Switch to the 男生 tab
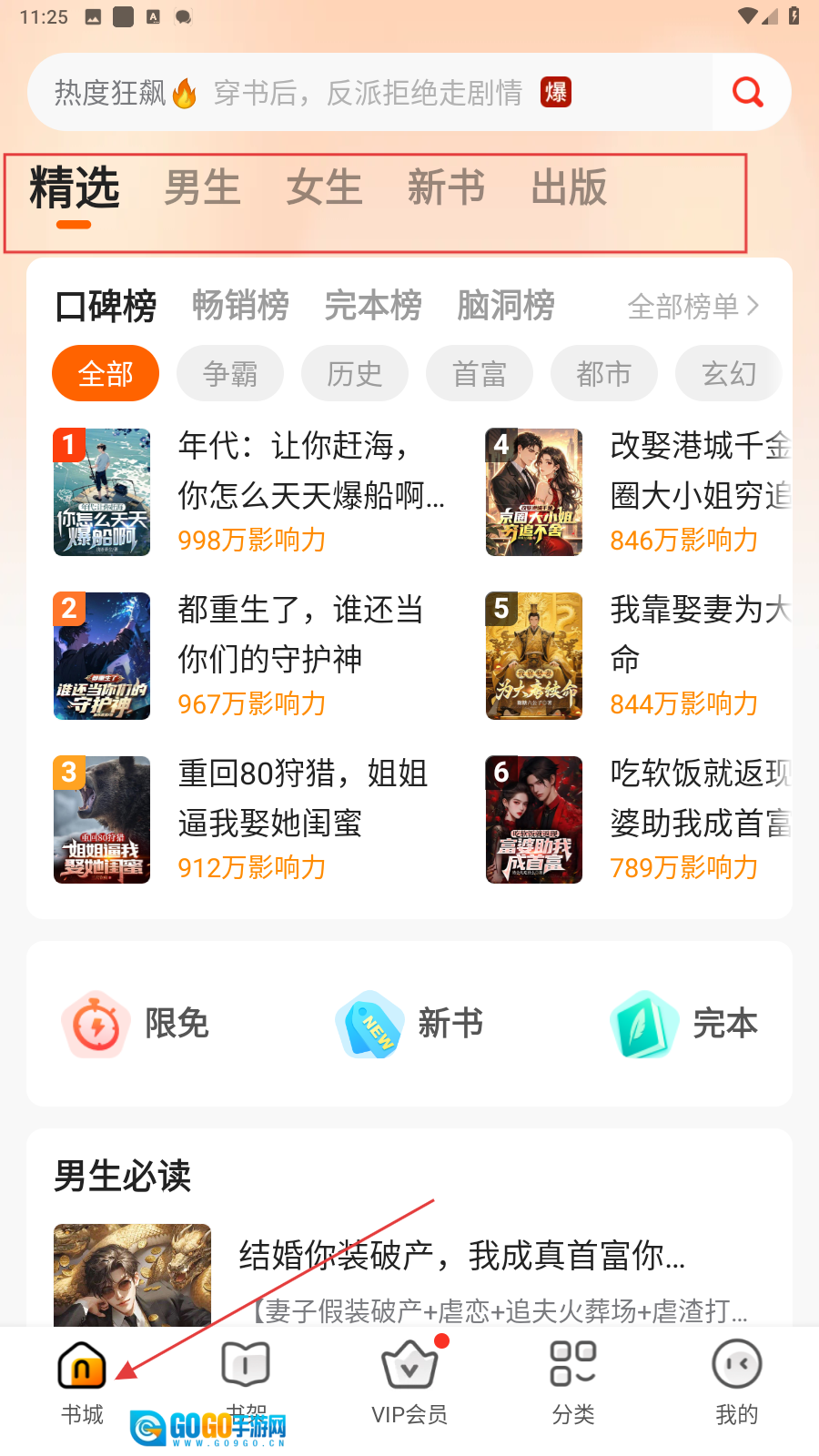 [202, 188]
